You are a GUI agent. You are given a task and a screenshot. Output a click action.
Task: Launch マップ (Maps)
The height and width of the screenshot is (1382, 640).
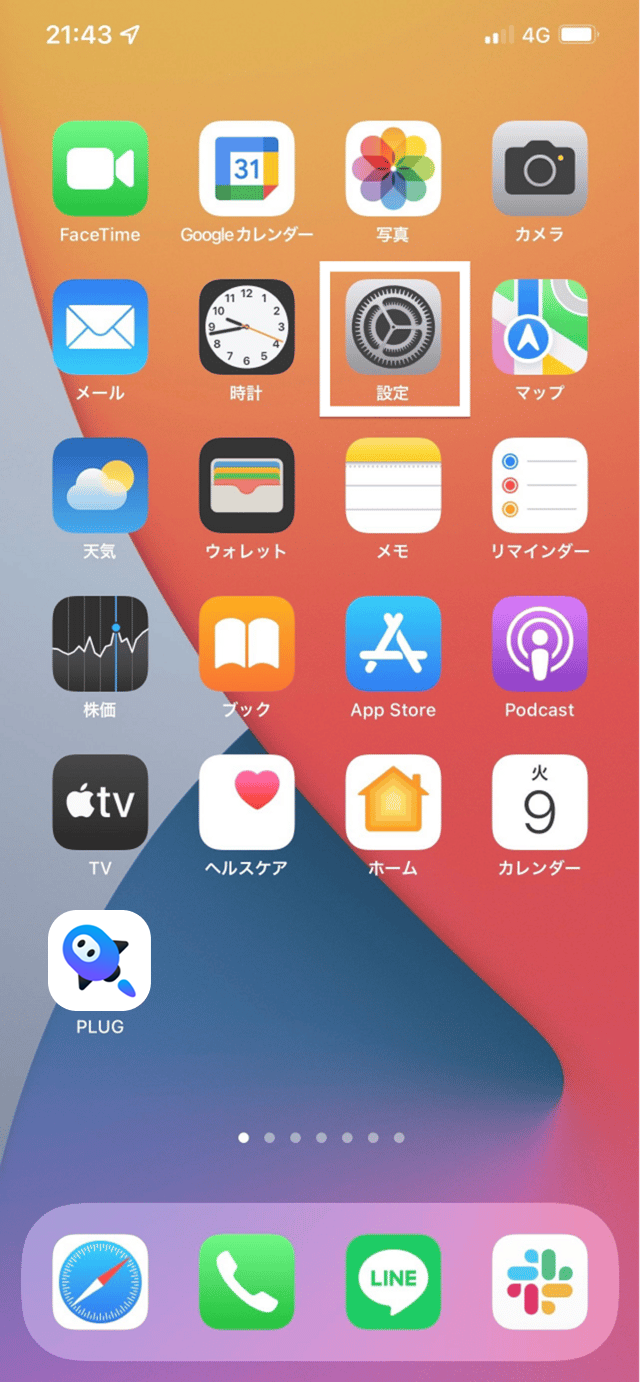pos(539,327)
